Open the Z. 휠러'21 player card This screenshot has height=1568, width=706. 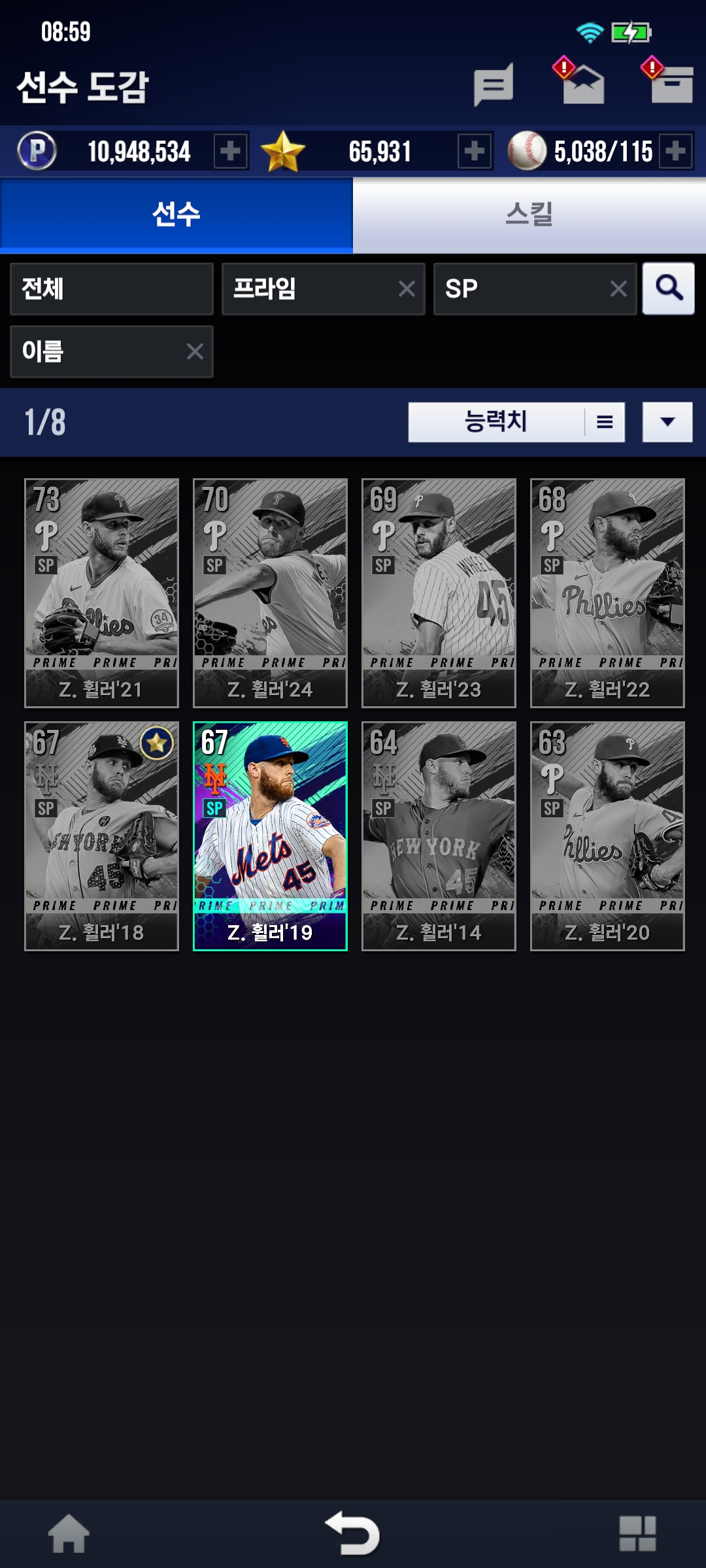click(101, 593)
